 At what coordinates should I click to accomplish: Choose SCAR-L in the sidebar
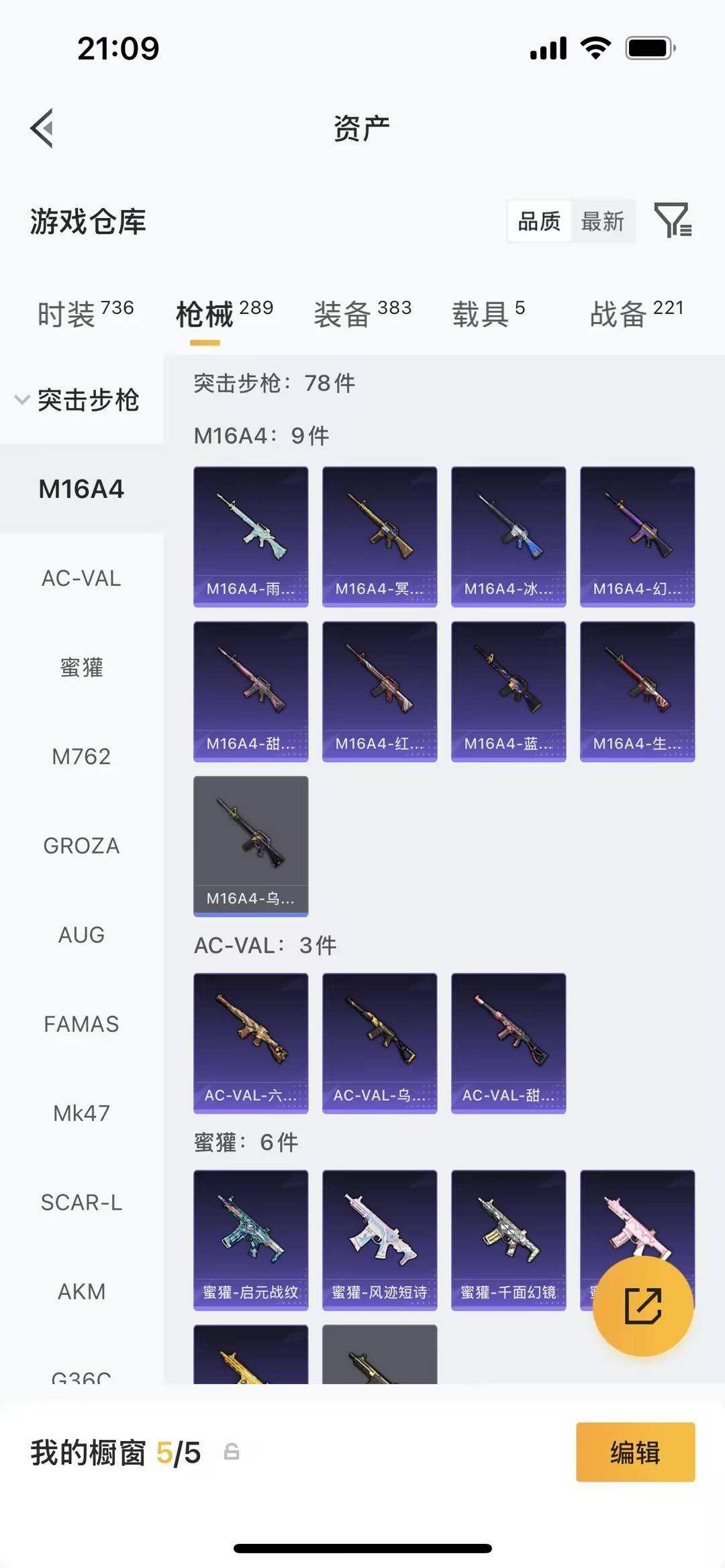point(81,1202)
